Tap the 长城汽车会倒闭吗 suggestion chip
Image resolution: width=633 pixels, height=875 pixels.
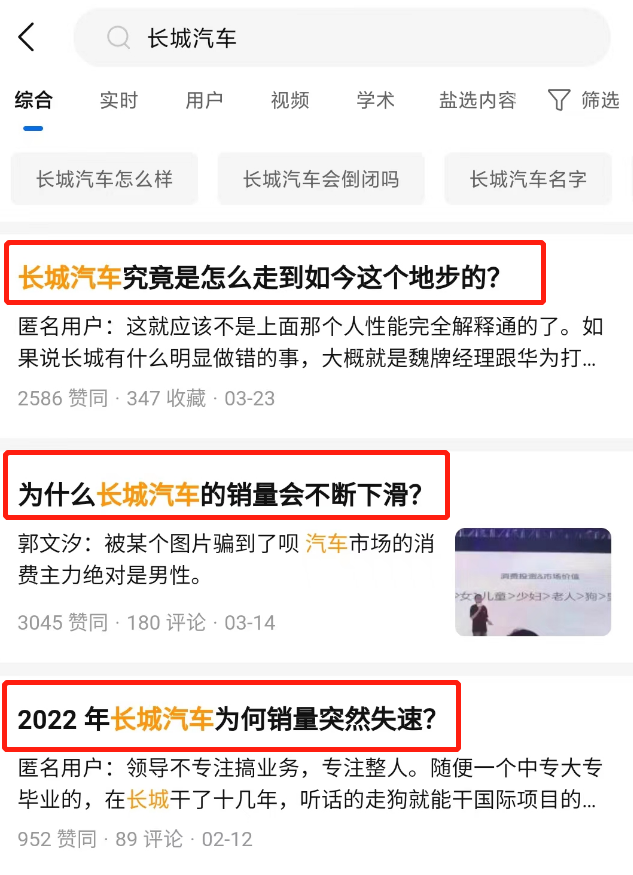[321, 179]
